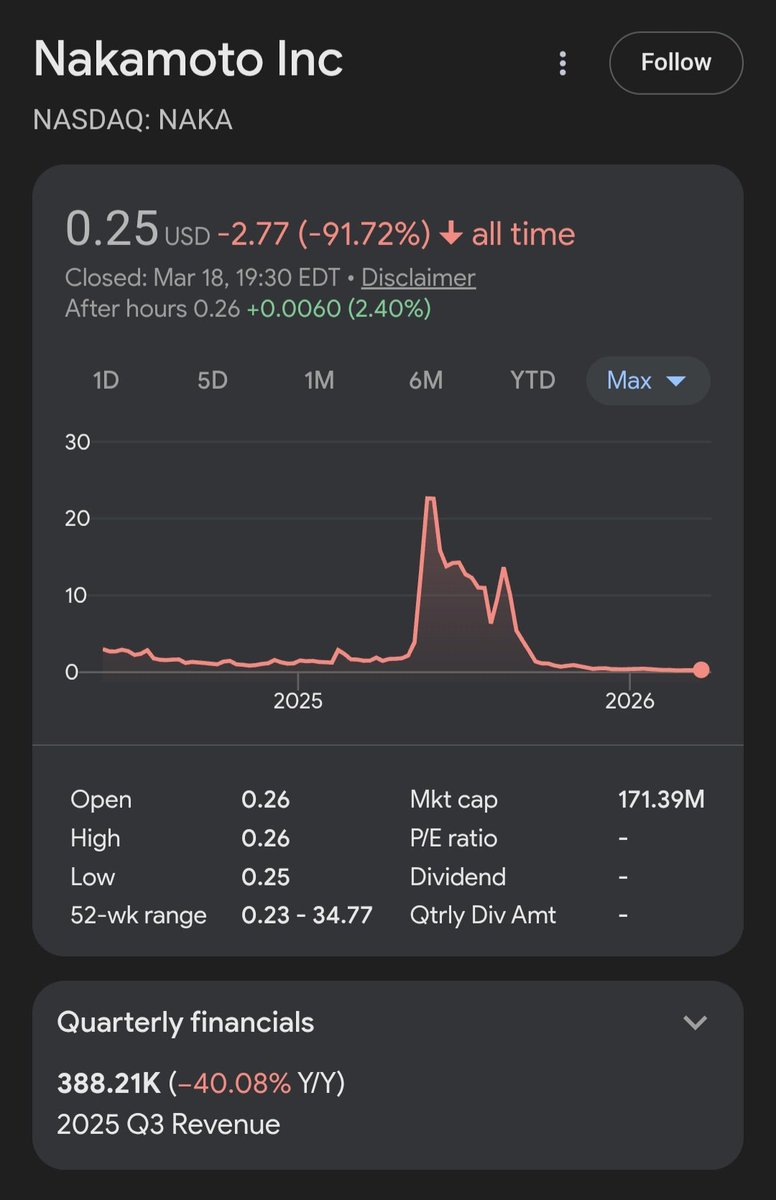Select the 5D chart range
Image resolution: width=776 pixels, height=1200 pixels.
212,381
